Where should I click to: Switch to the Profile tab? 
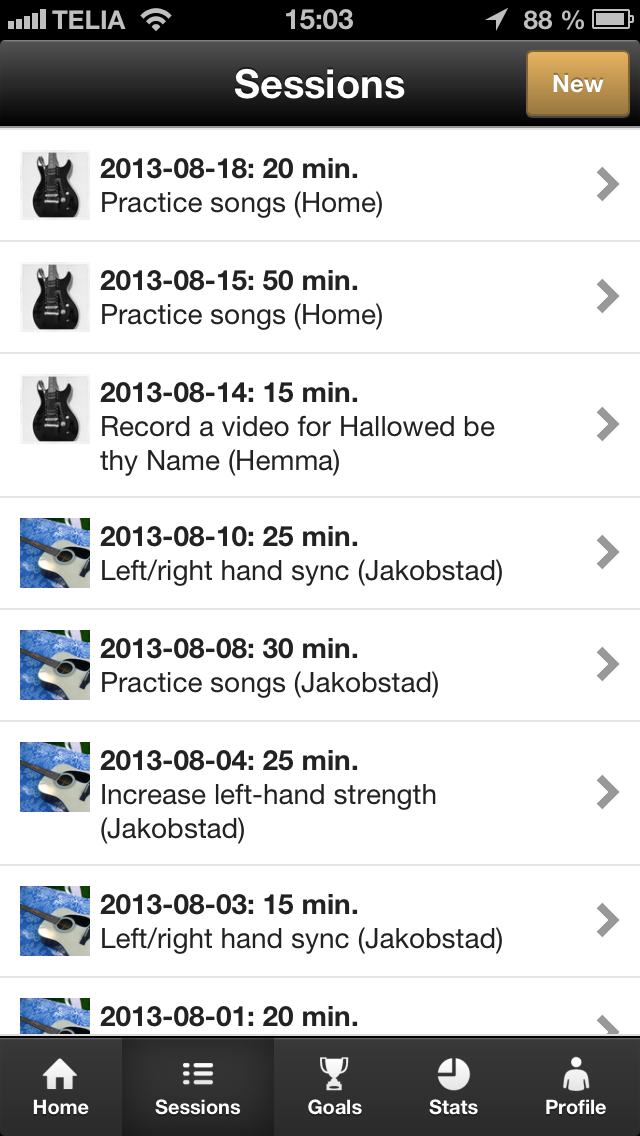coord(576,1087)
